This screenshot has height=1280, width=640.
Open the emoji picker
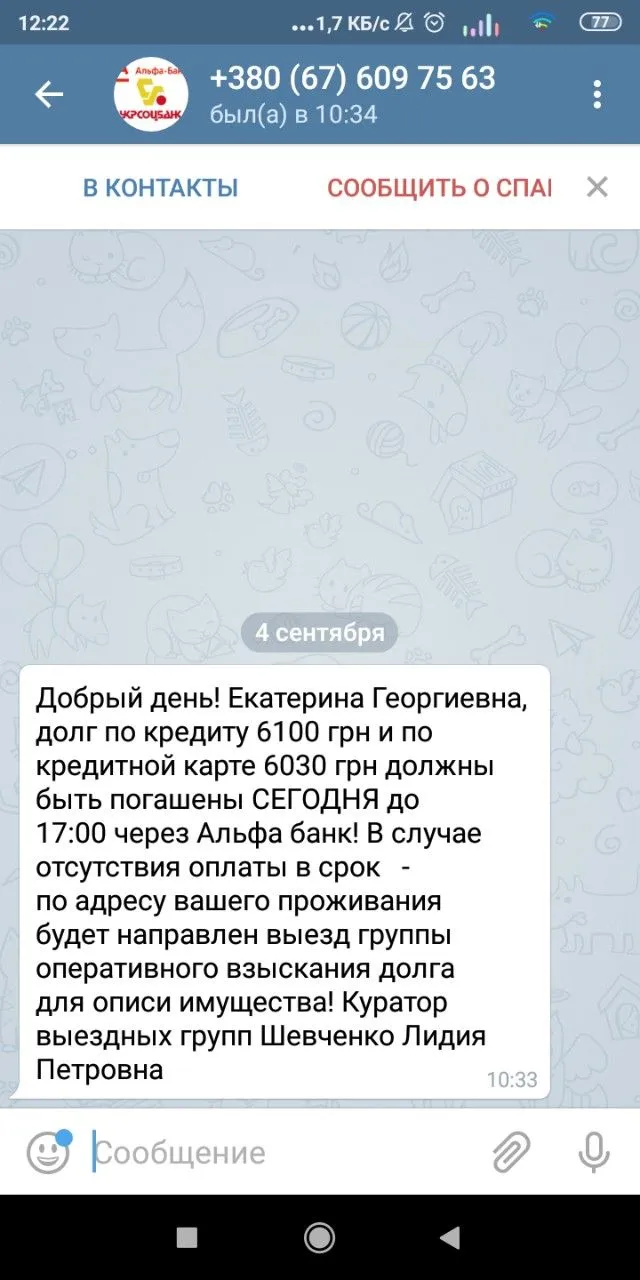(48, 1152)
